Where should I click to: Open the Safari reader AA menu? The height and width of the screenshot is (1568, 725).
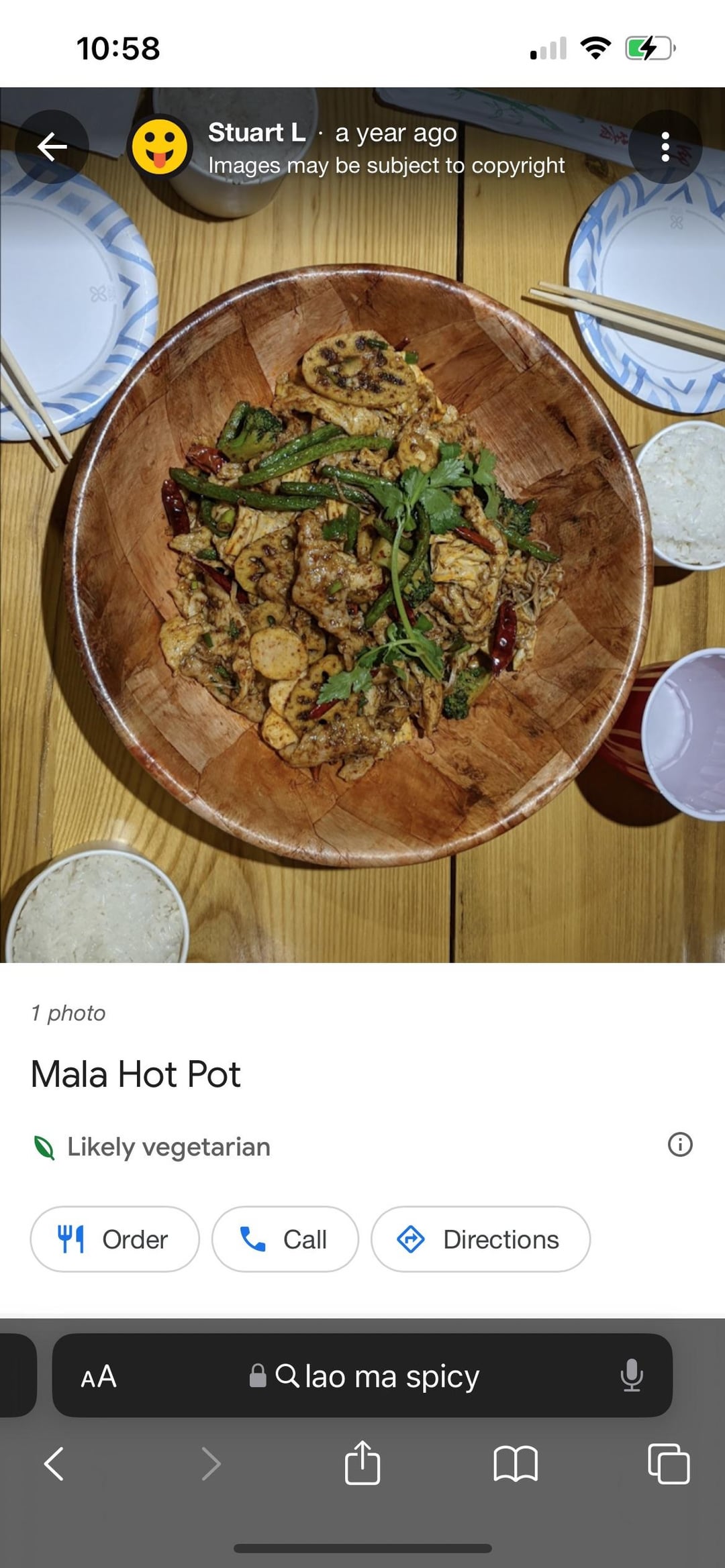(99, 1377)
